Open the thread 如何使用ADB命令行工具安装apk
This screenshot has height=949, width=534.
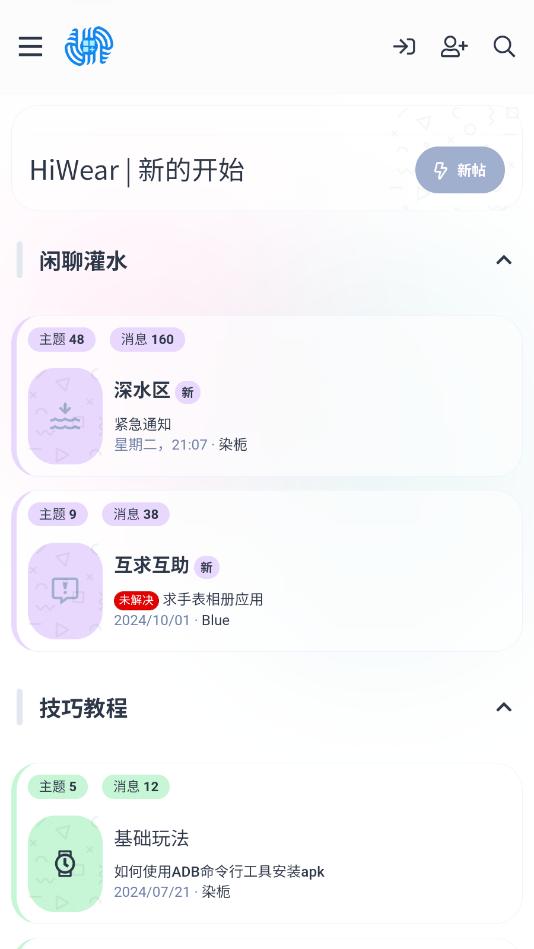[219, 872]
